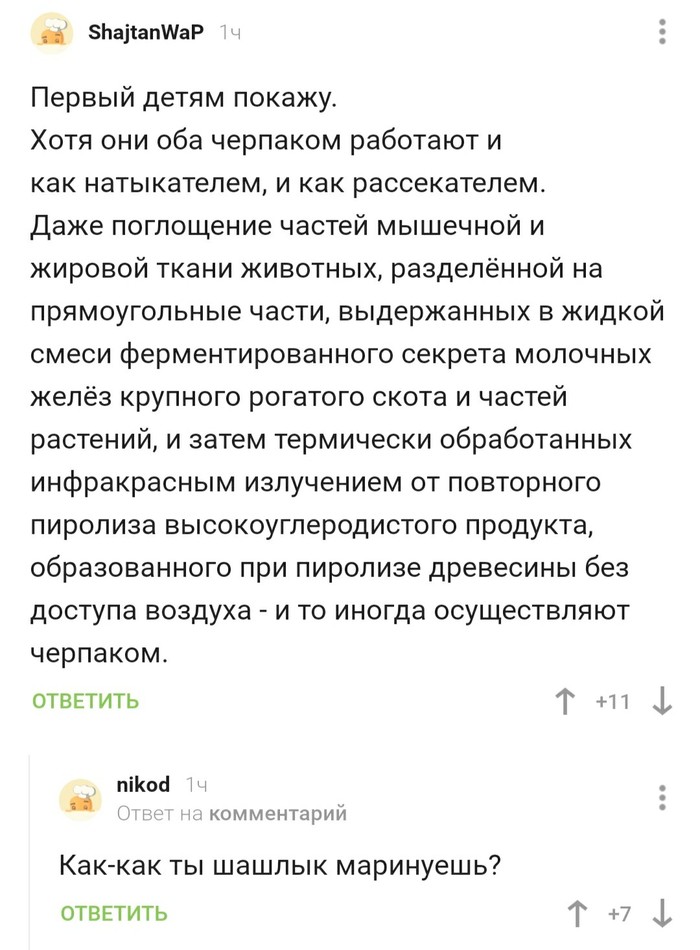This screenshot has height=950, width=700.
Task: Upvote nikod's comment
Action: point(577,913)
